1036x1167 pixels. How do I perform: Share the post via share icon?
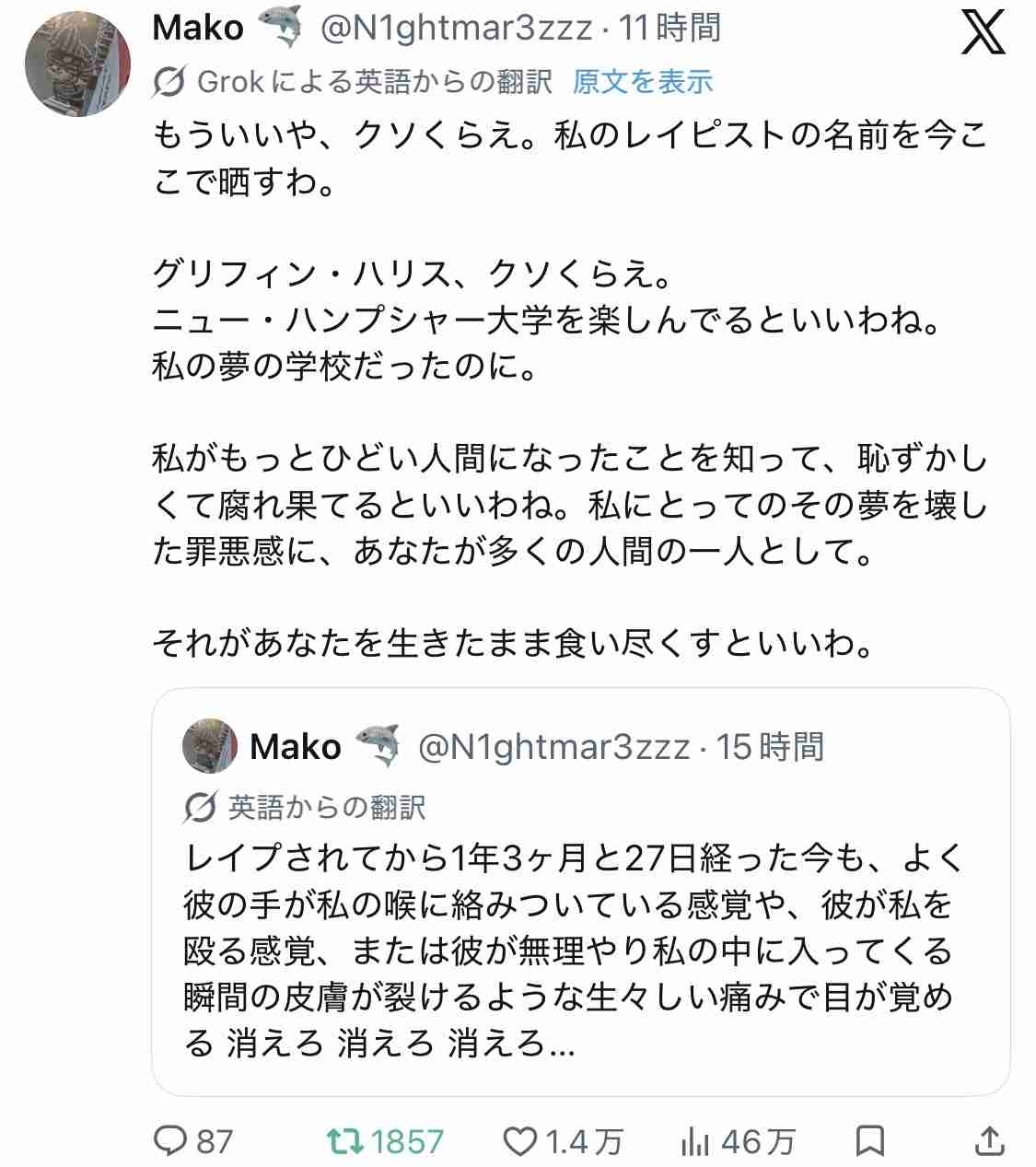(x=990, y=1142)
